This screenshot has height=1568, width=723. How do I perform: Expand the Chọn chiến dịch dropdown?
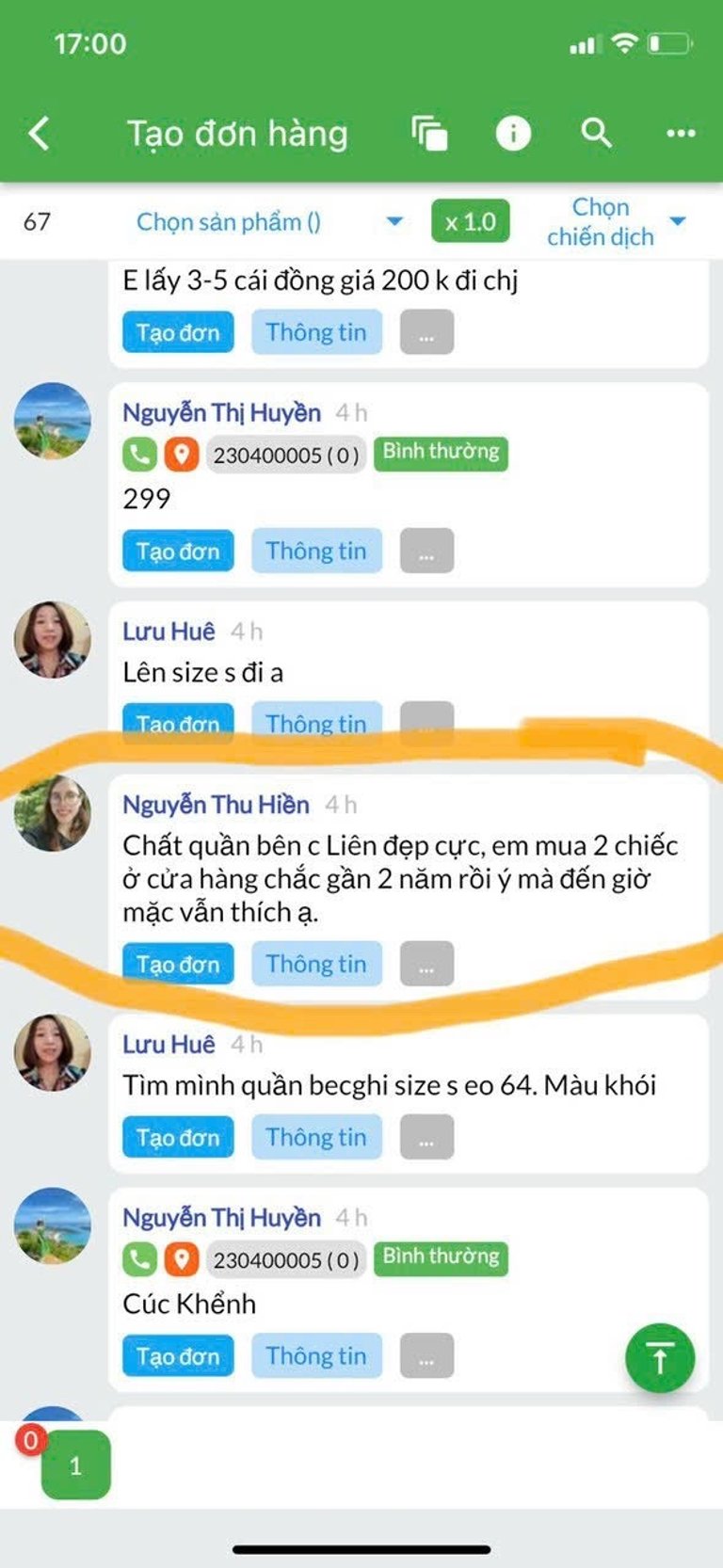(x=616, y=222)
